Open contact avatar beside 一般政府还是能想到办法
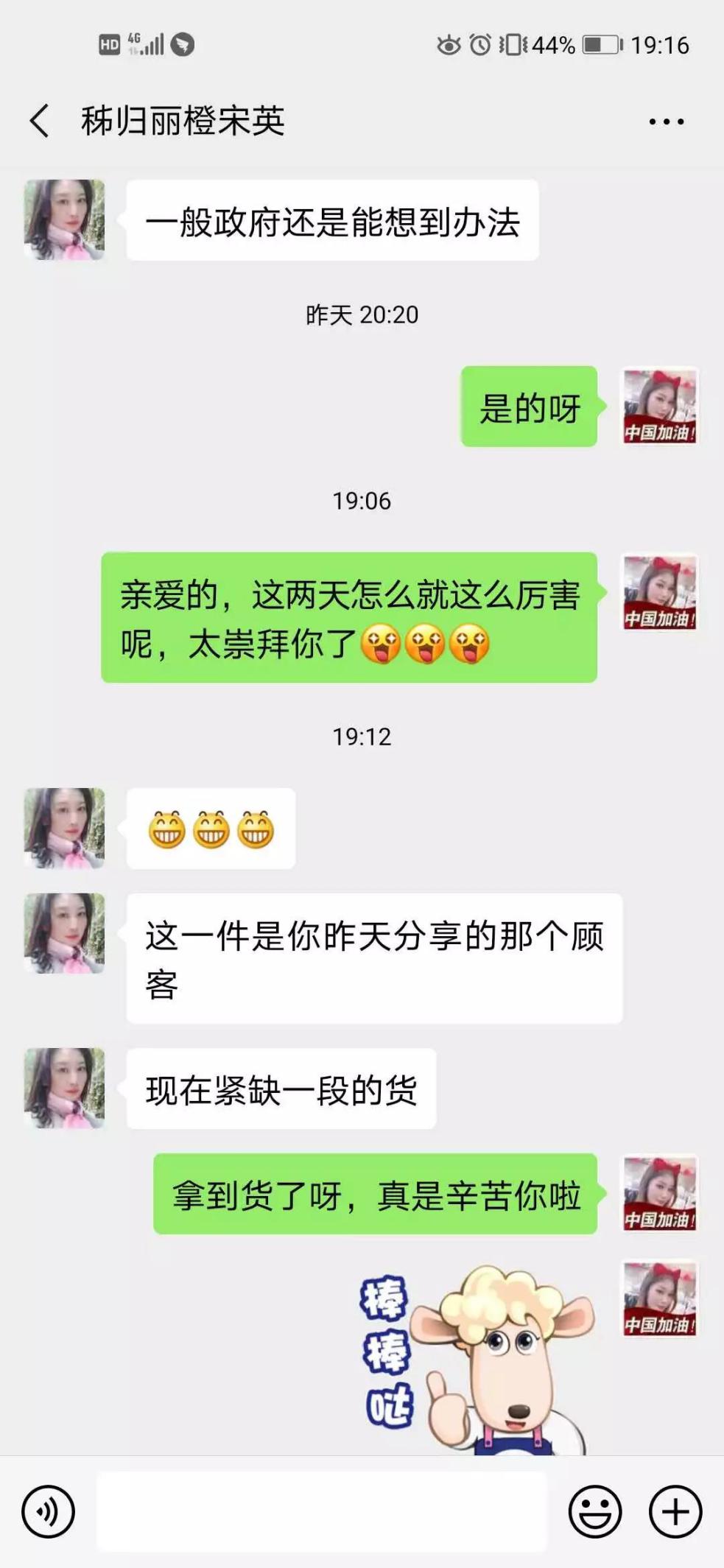The width and height of the screenshot is (724, 1568). pyautogui.click(x=64, y=219)
